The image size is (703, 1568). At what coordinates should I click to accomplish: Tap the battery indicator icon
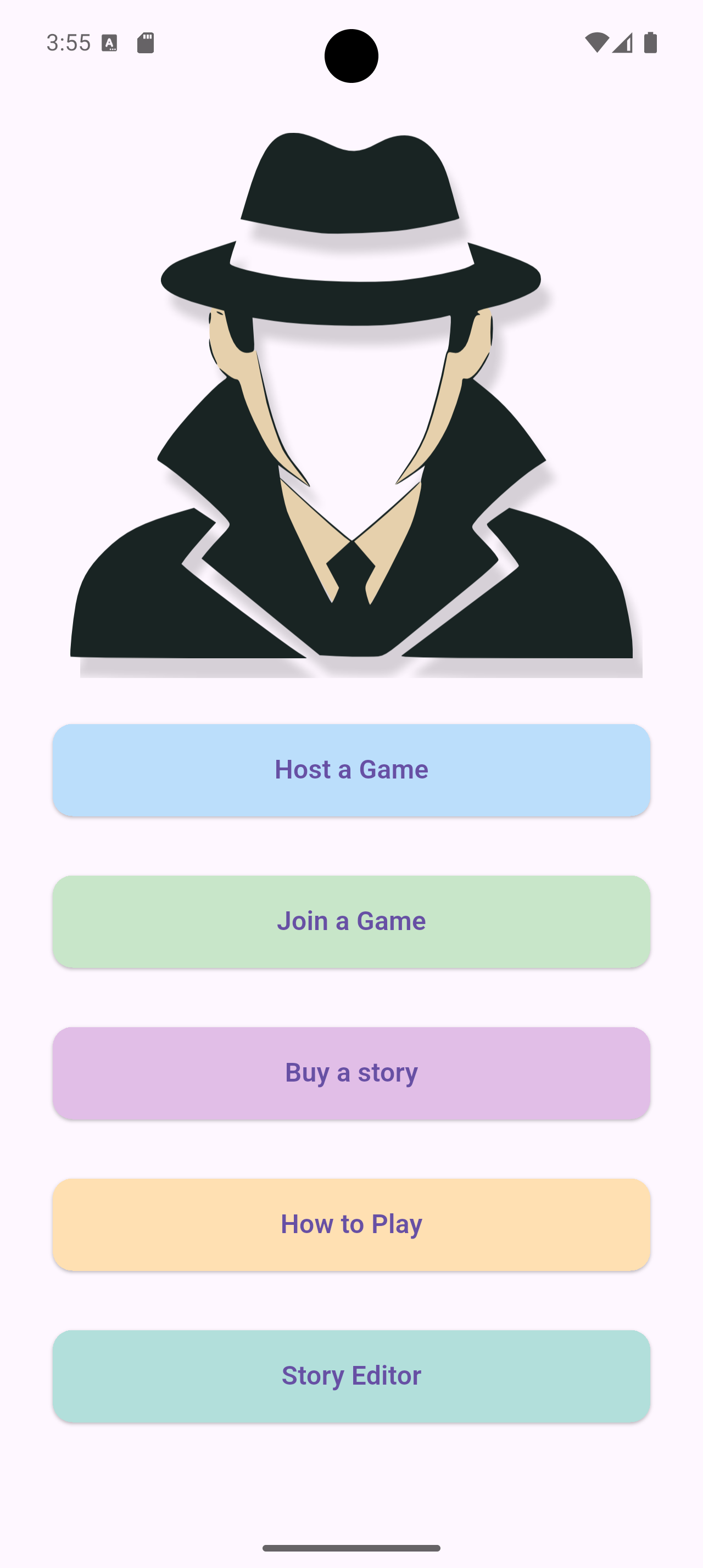[650, 42]
